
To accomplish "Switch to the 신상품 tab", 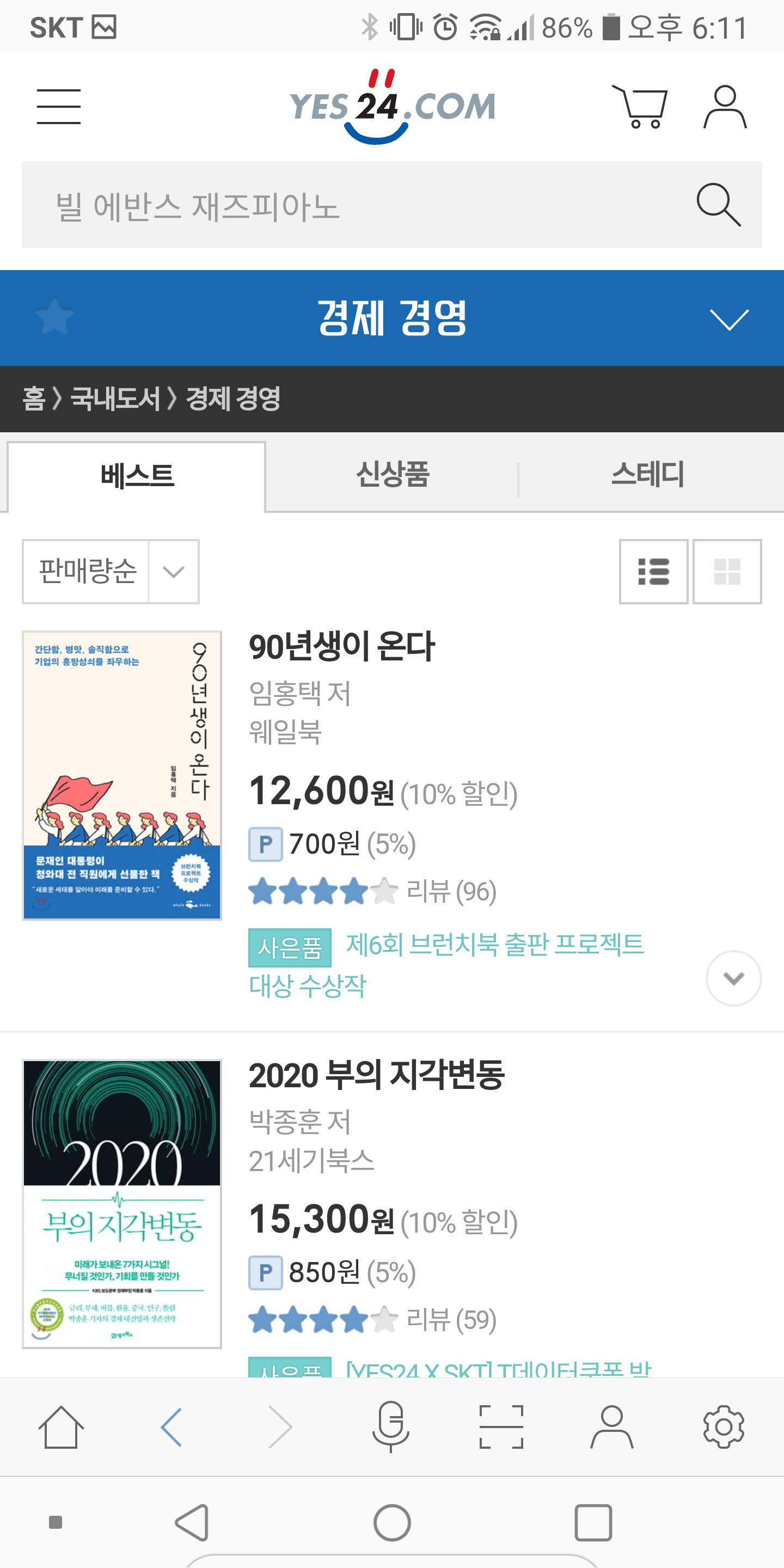I will coord(393,475).
